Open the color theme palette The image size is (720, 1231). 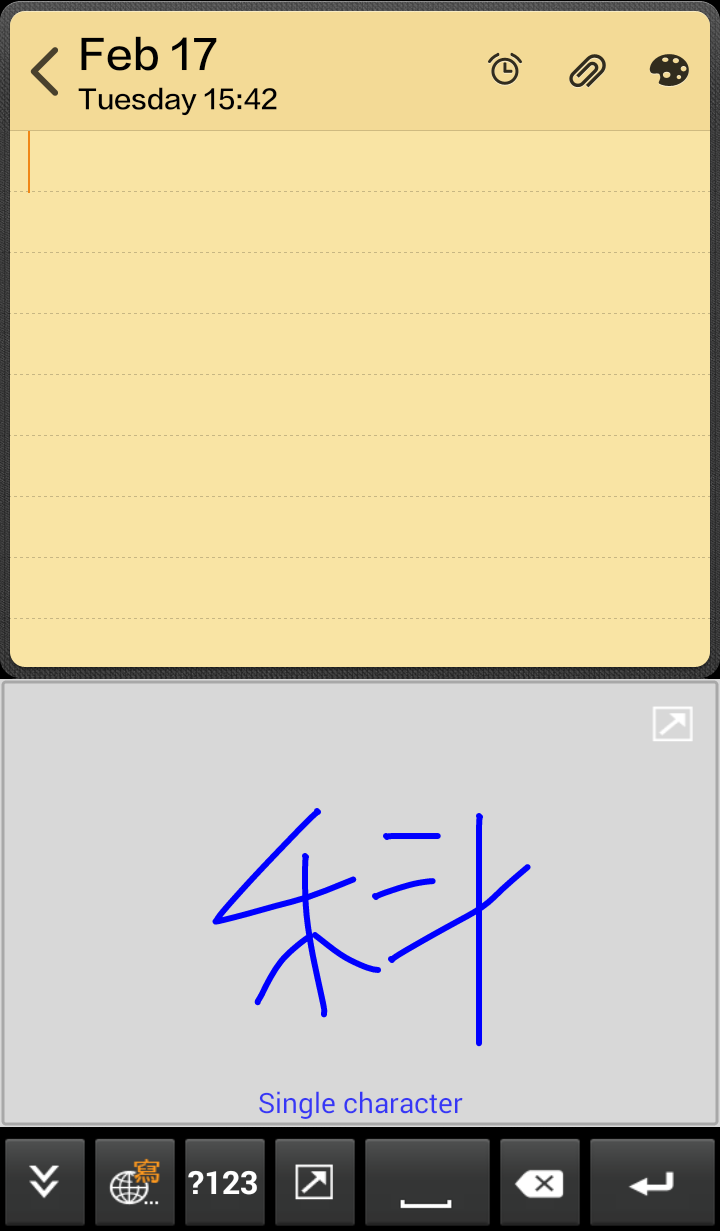669,70
